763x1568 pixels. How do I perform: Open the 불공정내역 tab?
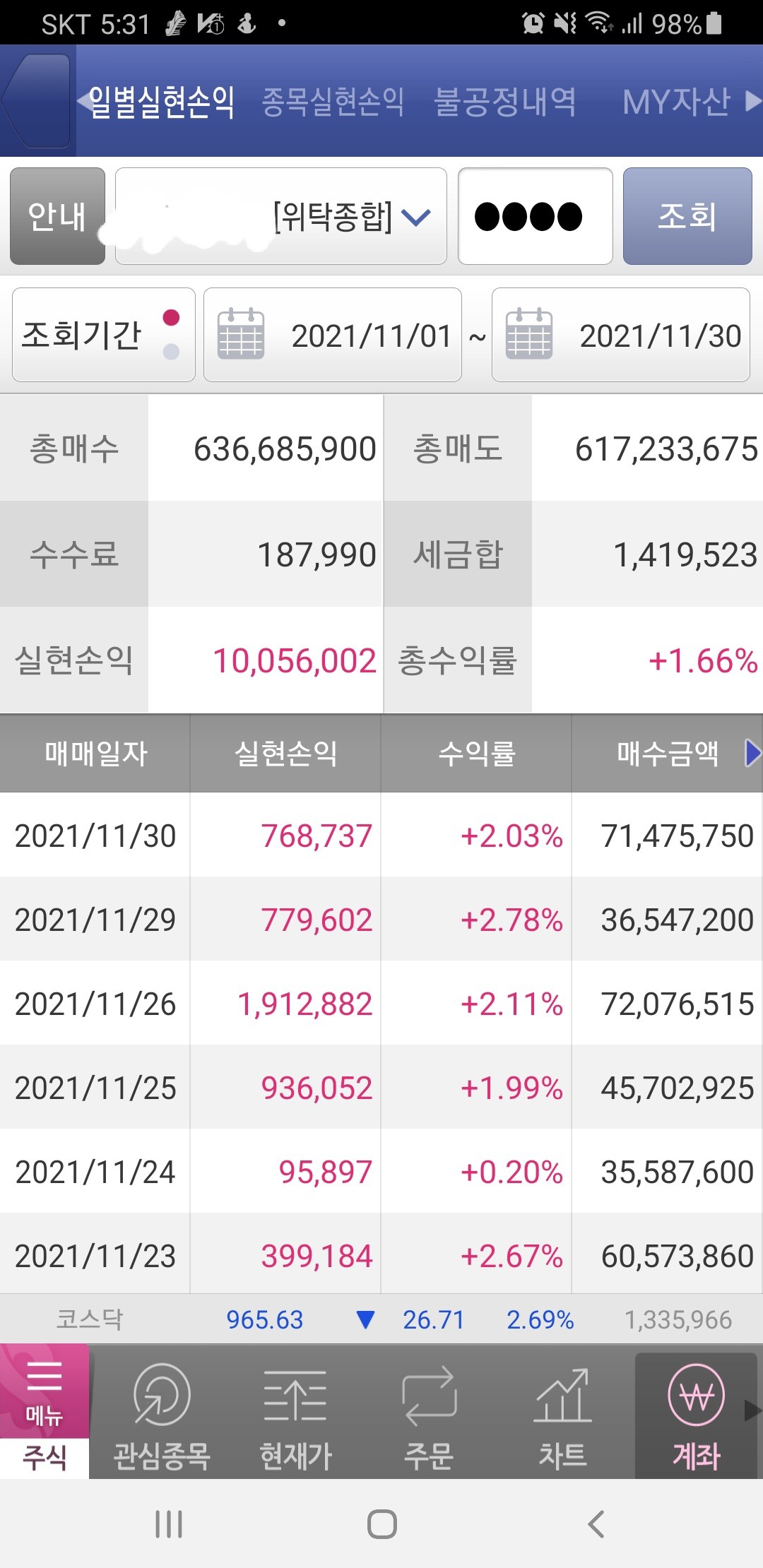[505, 102]
